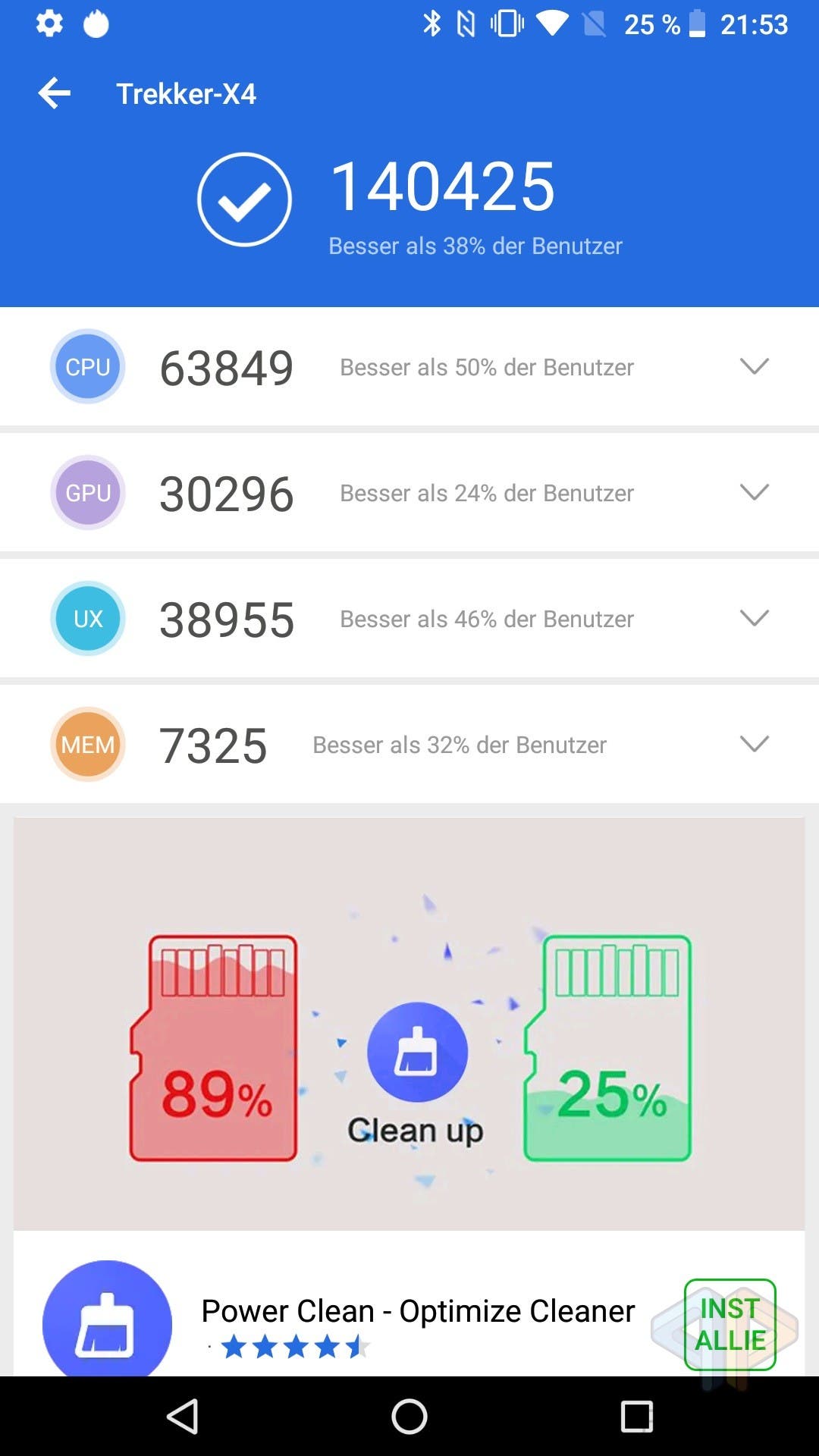
Task: Tap the Installieren button for Power Clean
Action: click(x=730, y=1325)
